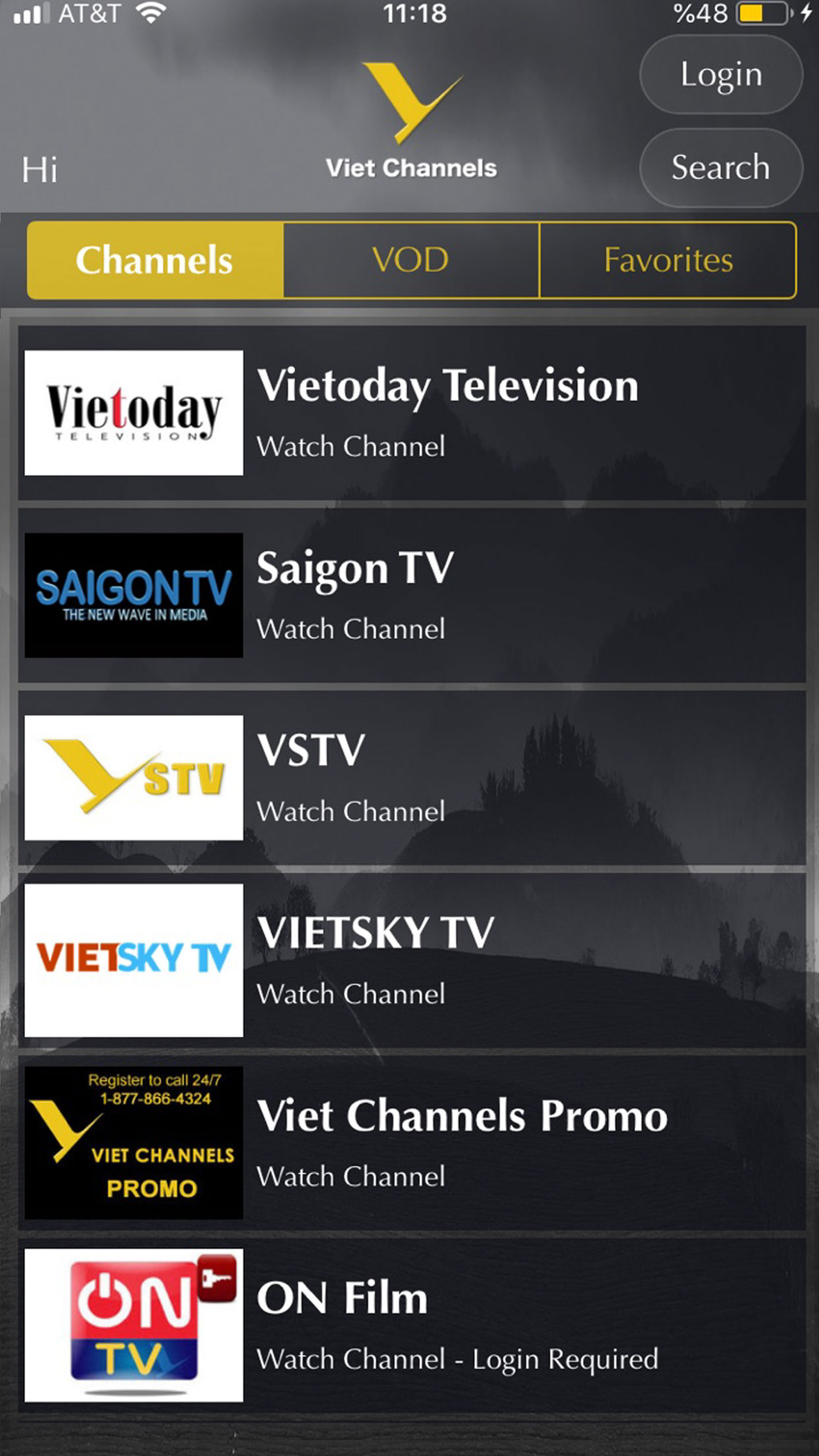Watch the Saigon TV channel

[x=350, y=629]
